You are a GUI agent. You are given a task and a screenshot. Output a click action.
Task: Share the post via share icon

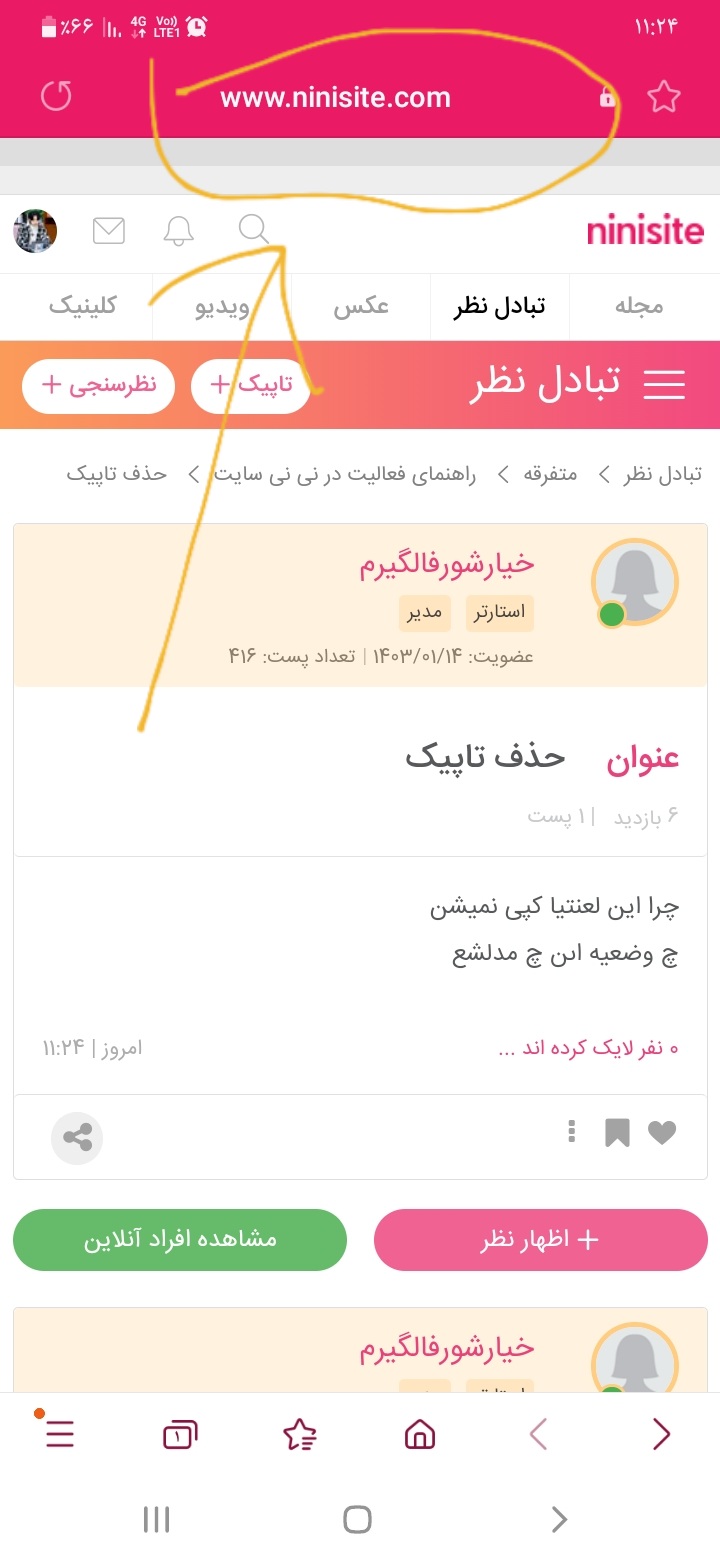[77, 1137]
